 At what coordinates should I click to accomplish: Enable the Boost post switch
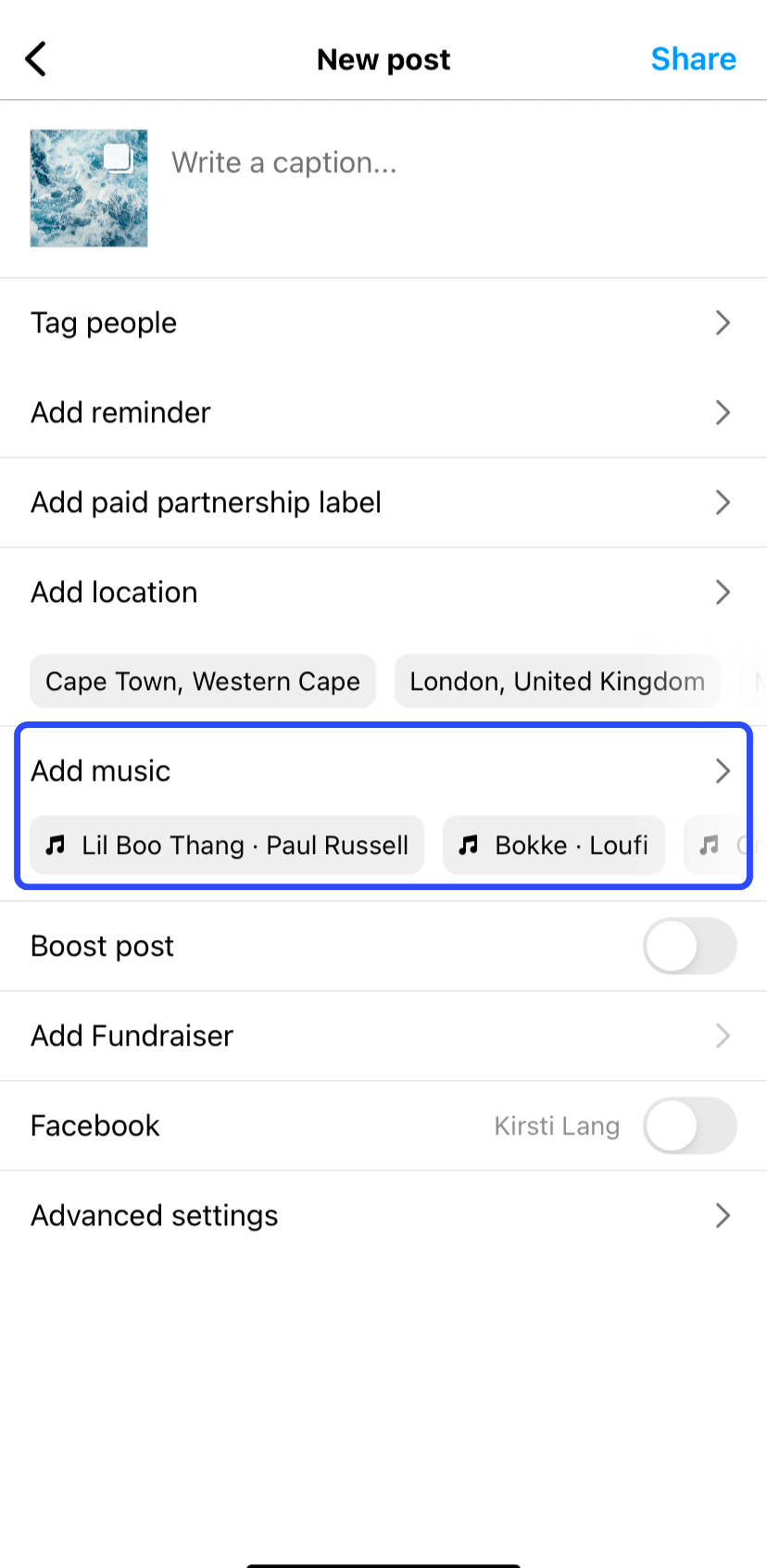click(689, 946)
